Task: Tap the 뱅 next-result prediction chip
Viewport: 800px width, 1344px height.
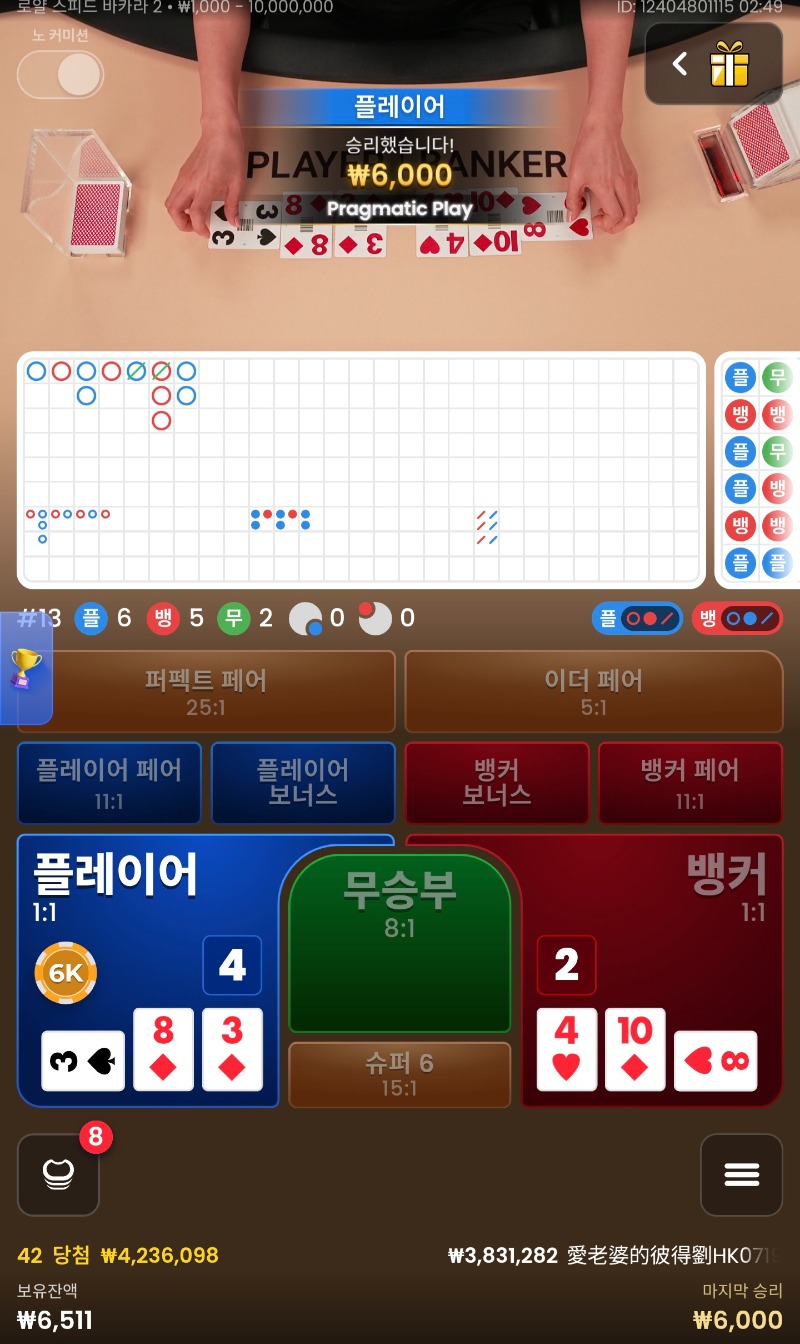Action: click(736, 618)
